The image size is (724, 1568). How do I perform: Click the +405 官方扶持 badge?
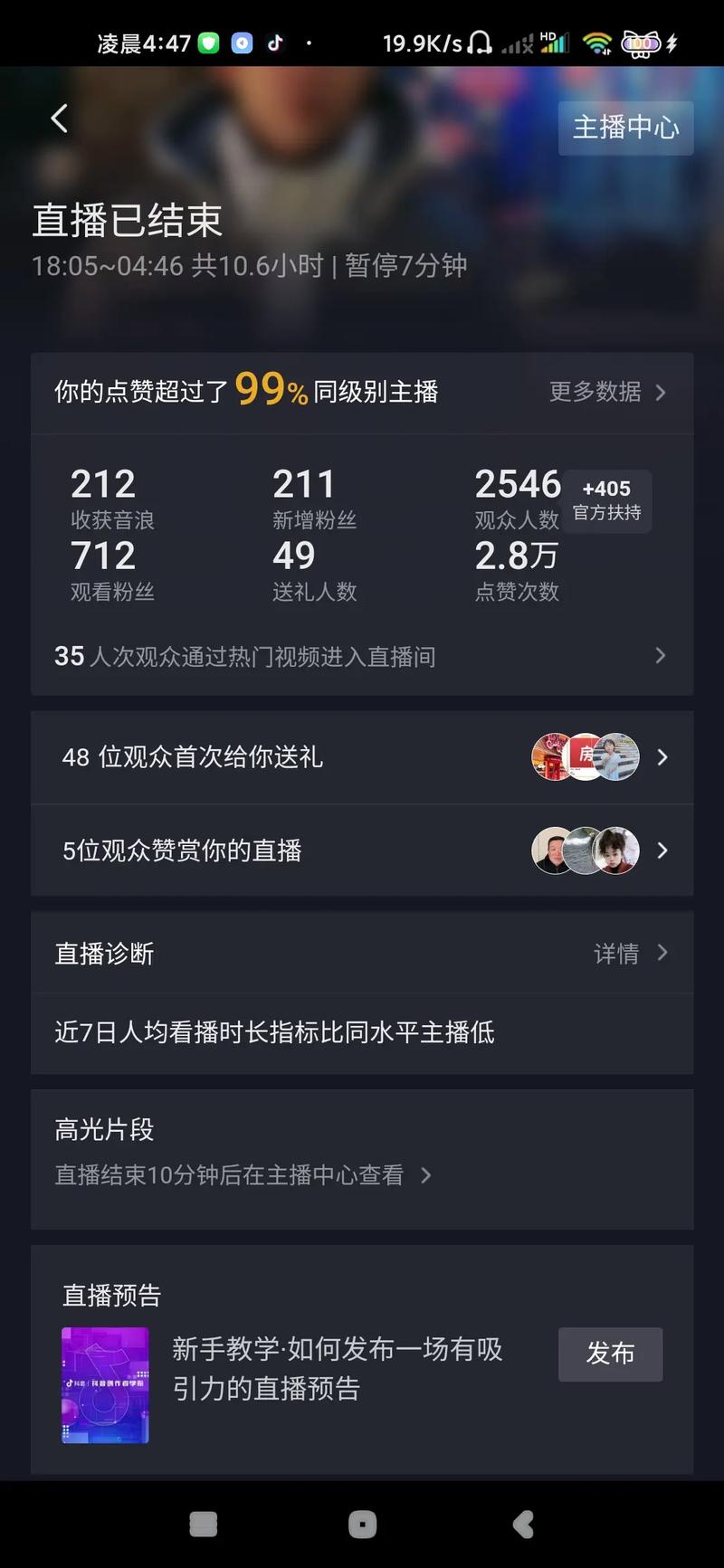point(606,501)
